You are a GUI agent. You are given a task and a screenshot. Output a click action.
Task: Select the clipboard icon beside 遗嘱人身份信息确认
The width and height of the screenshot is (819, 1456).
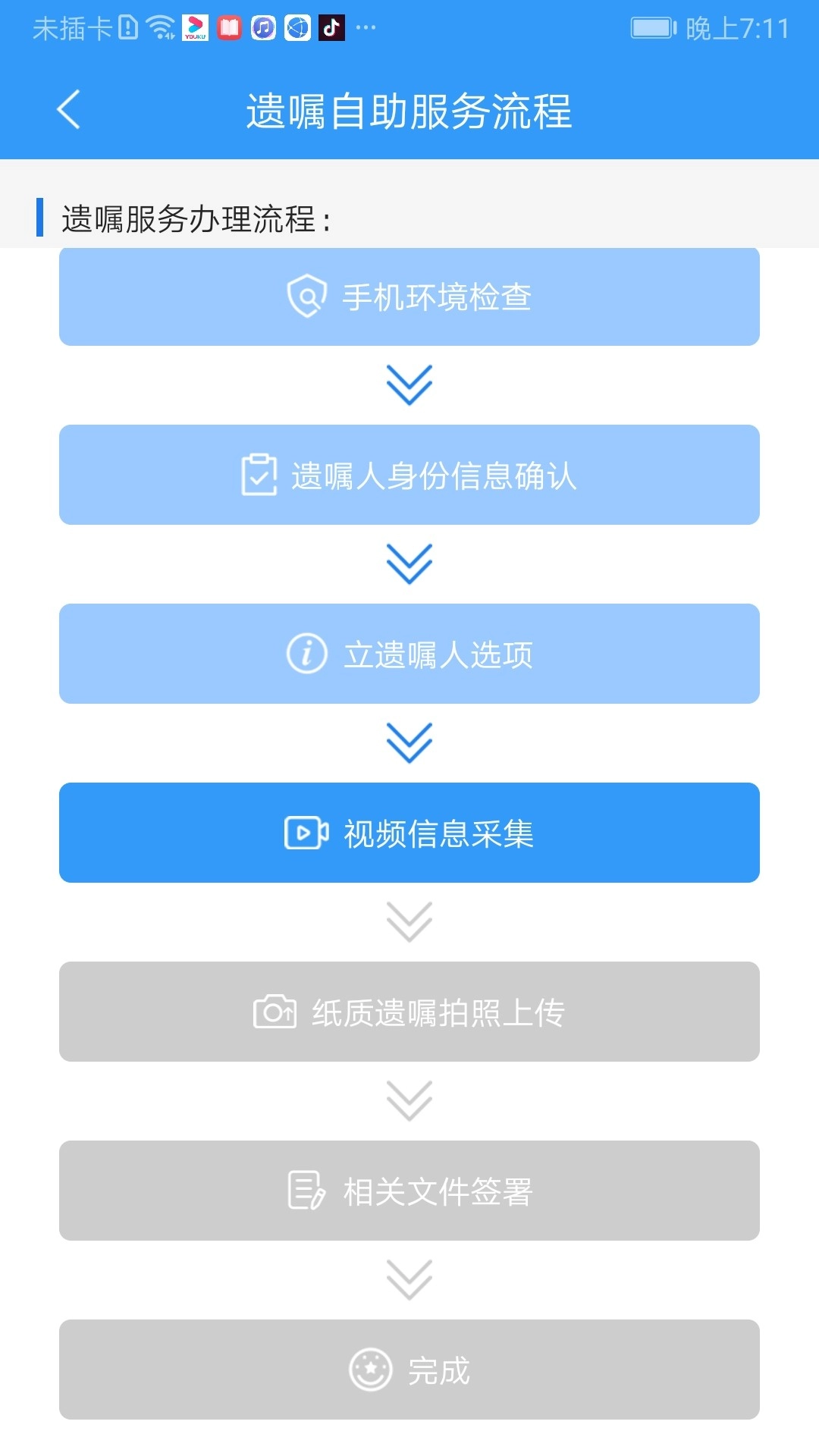tap(260, 475)
